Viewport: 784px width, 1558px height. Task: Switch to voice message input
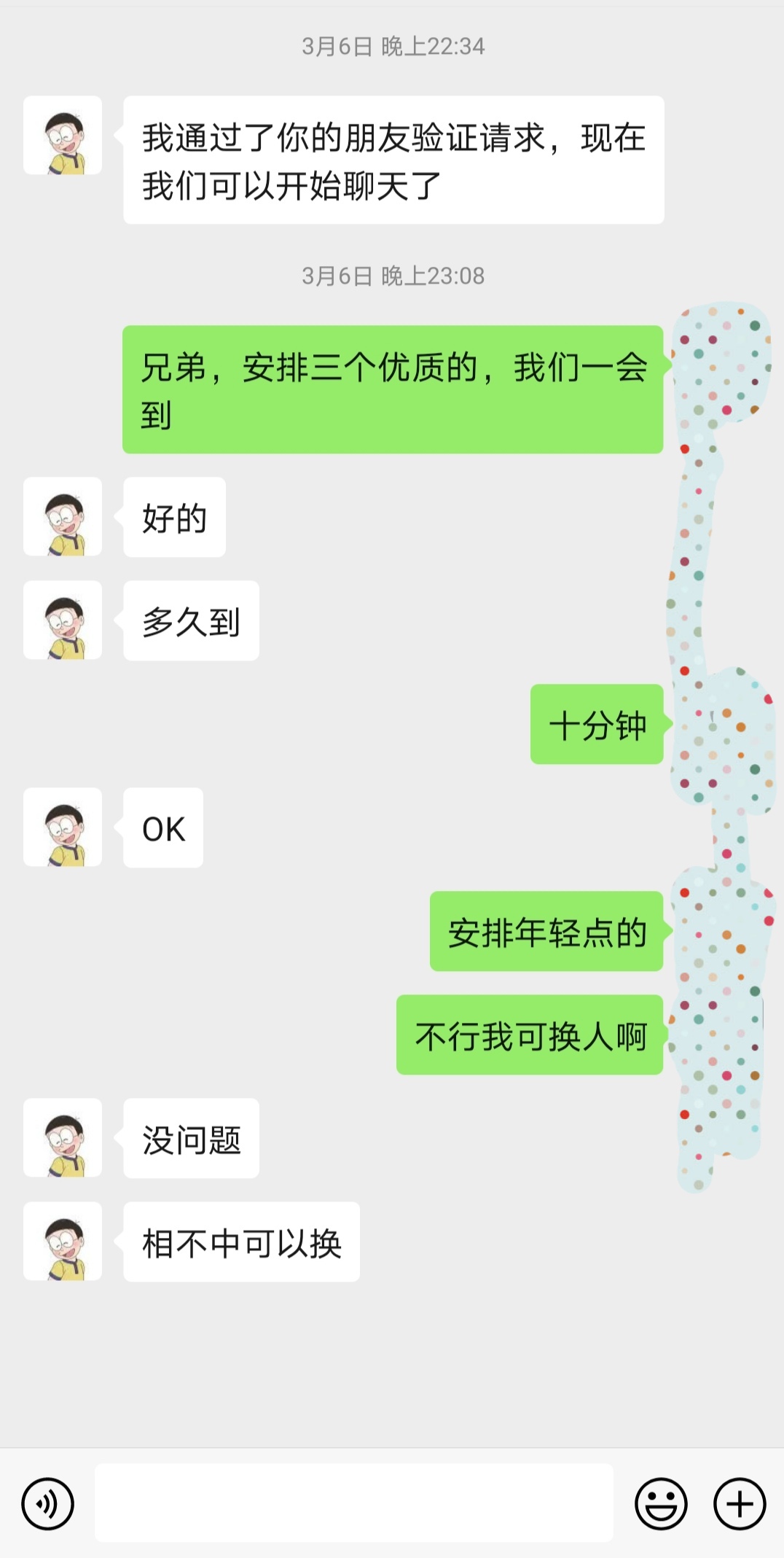point(48,1503)
